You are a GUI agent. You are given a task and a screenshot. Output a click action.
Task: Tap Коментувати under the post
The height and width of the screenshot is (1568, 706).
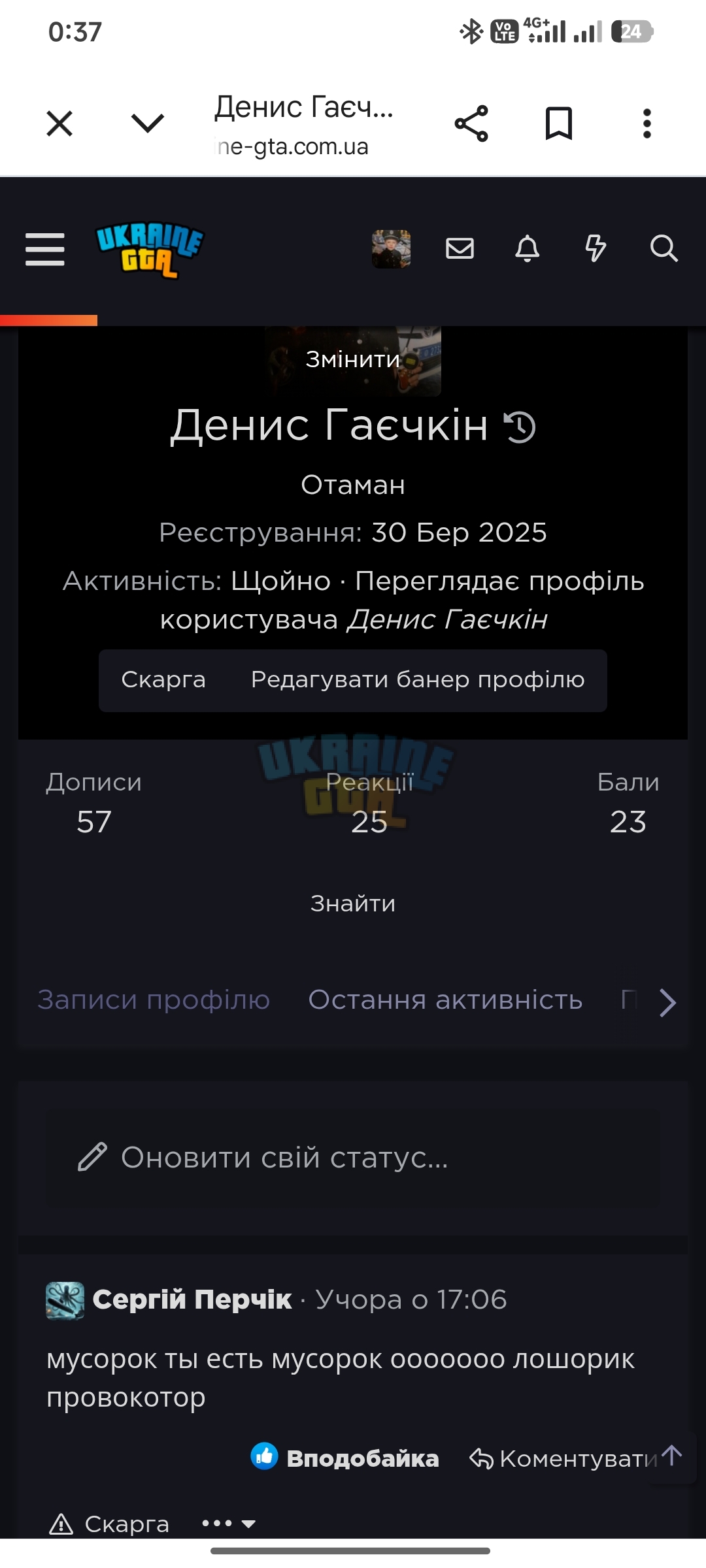click(x=563, y=1458)
